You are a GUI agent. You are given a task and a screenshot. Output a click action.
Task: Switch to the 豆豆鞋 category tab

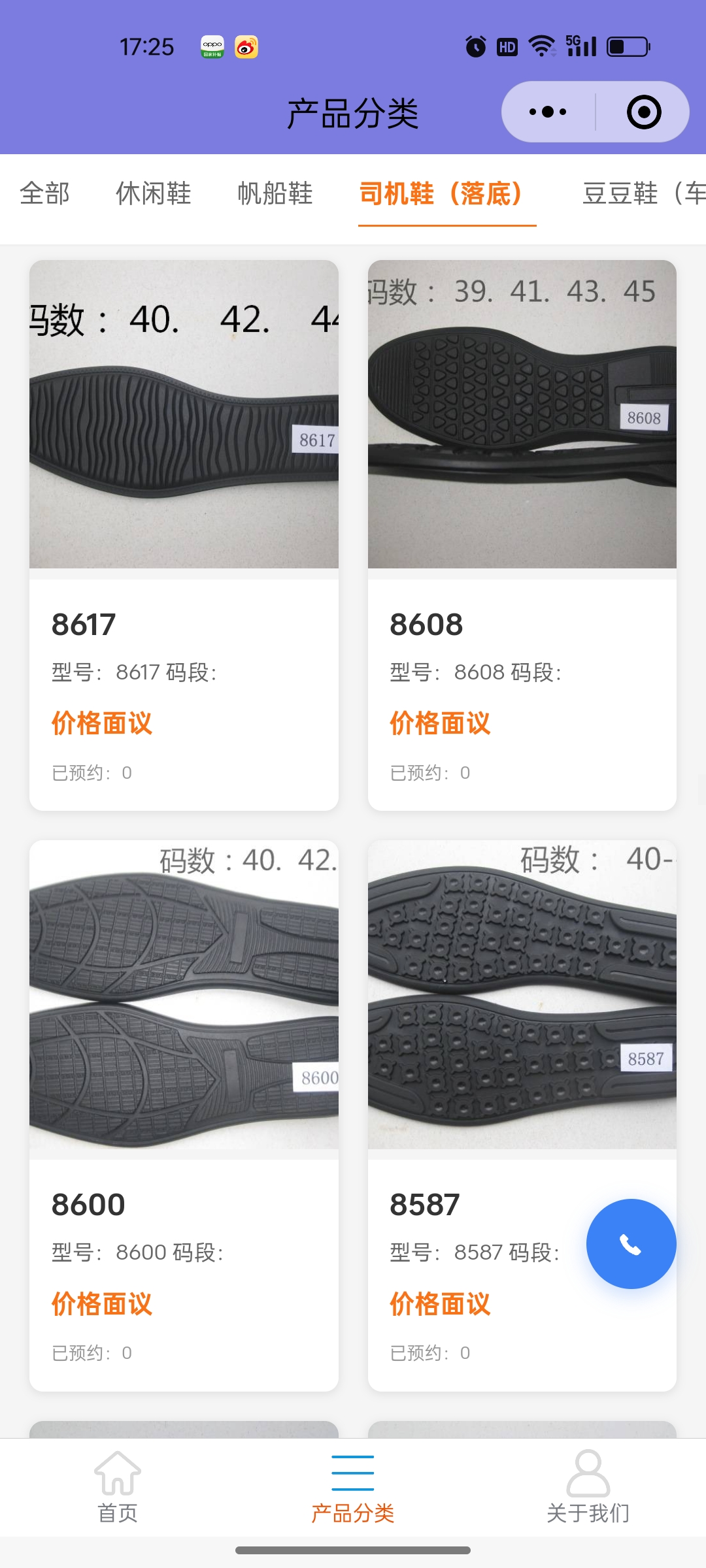(641, 193)
